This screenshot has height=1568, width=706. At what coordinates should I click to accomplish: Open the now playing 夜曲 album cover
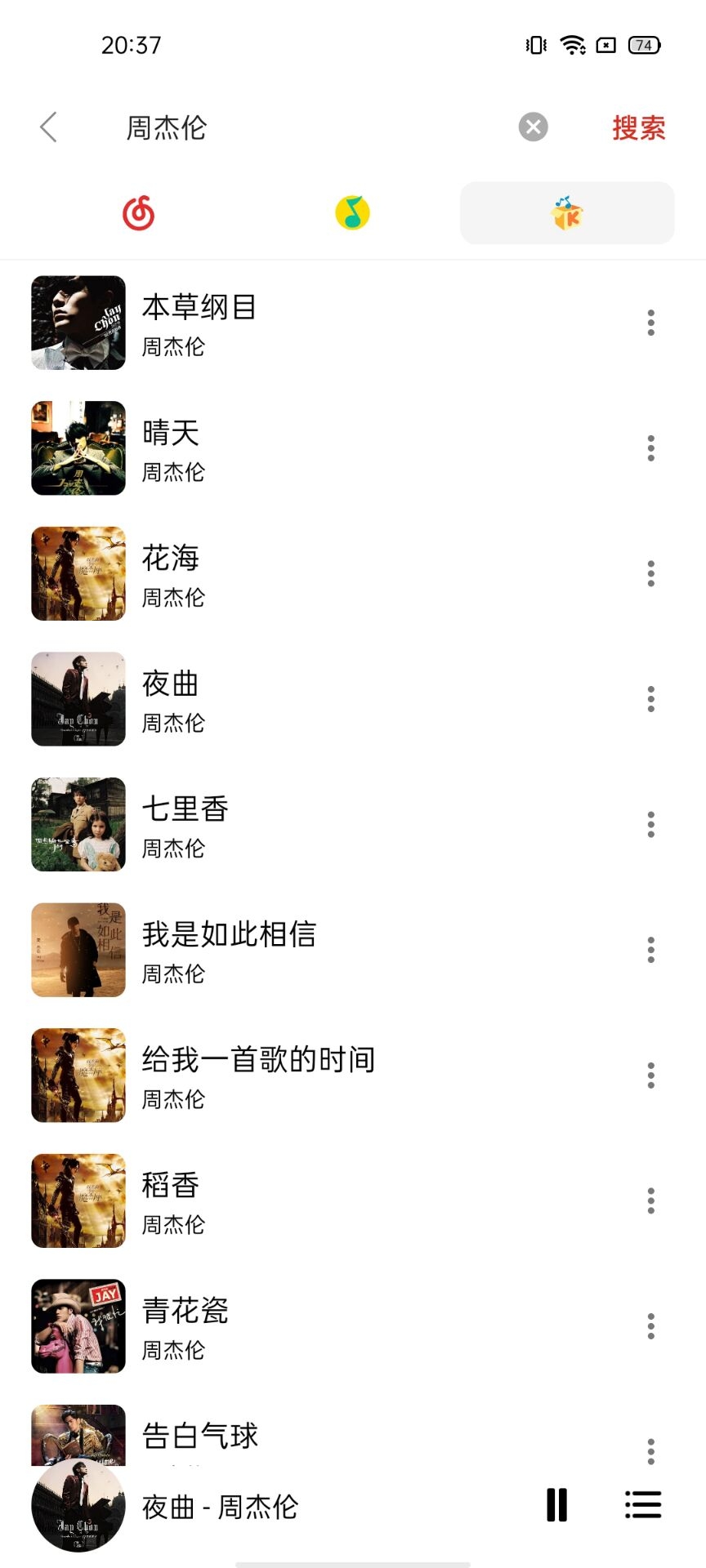(78, 1505)
